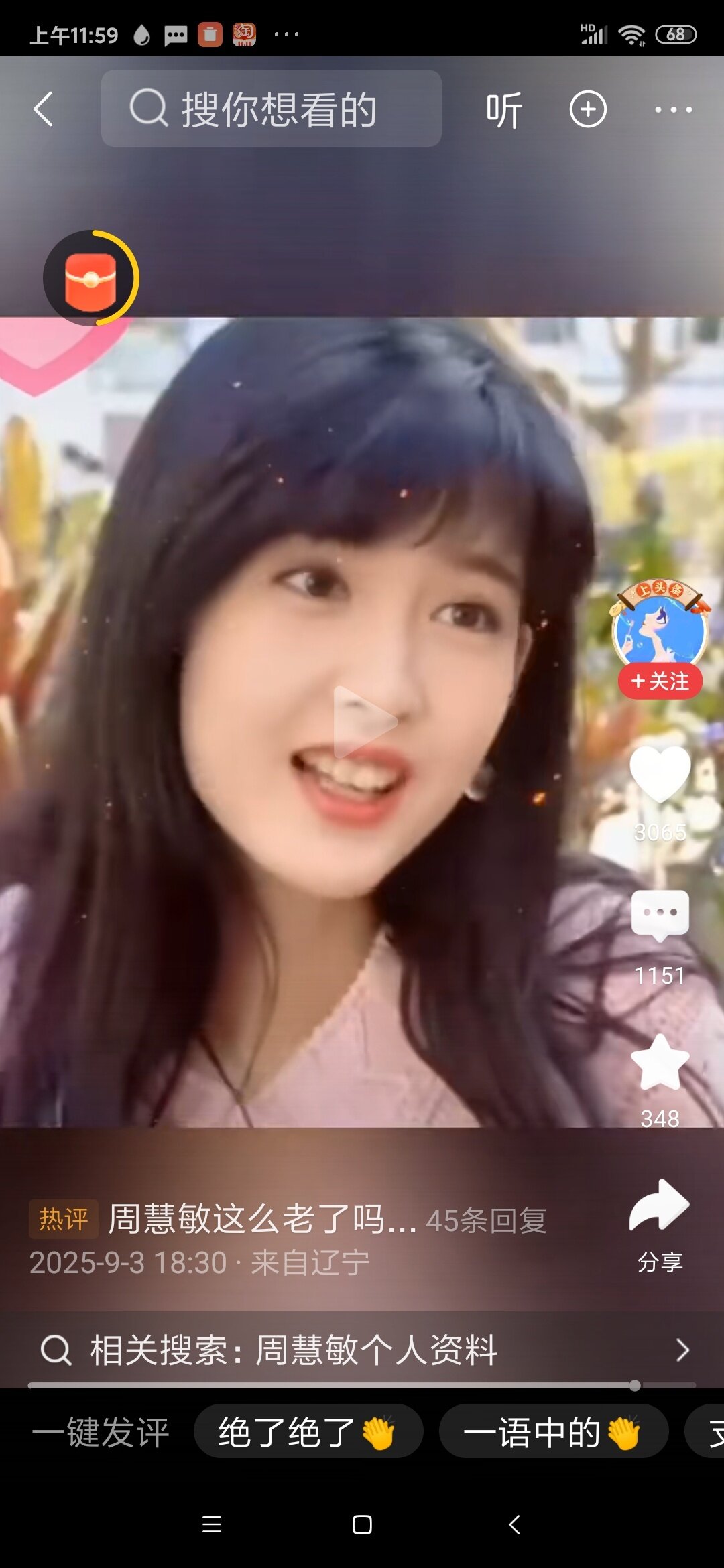Image resolution: width=724 pixels, height=1568 pixels.
Task: Open the three-dot overflow menu
Action: click(673, 109)
